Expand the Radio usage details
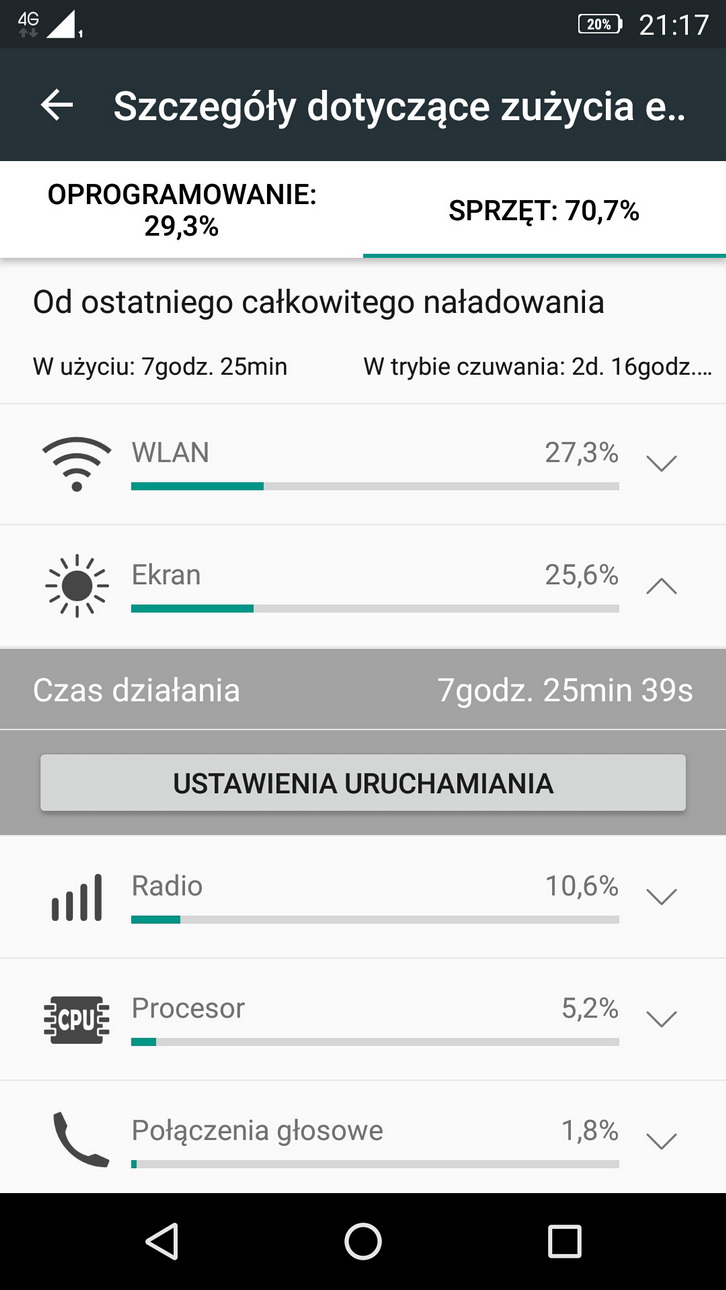 tap(661, 897)
